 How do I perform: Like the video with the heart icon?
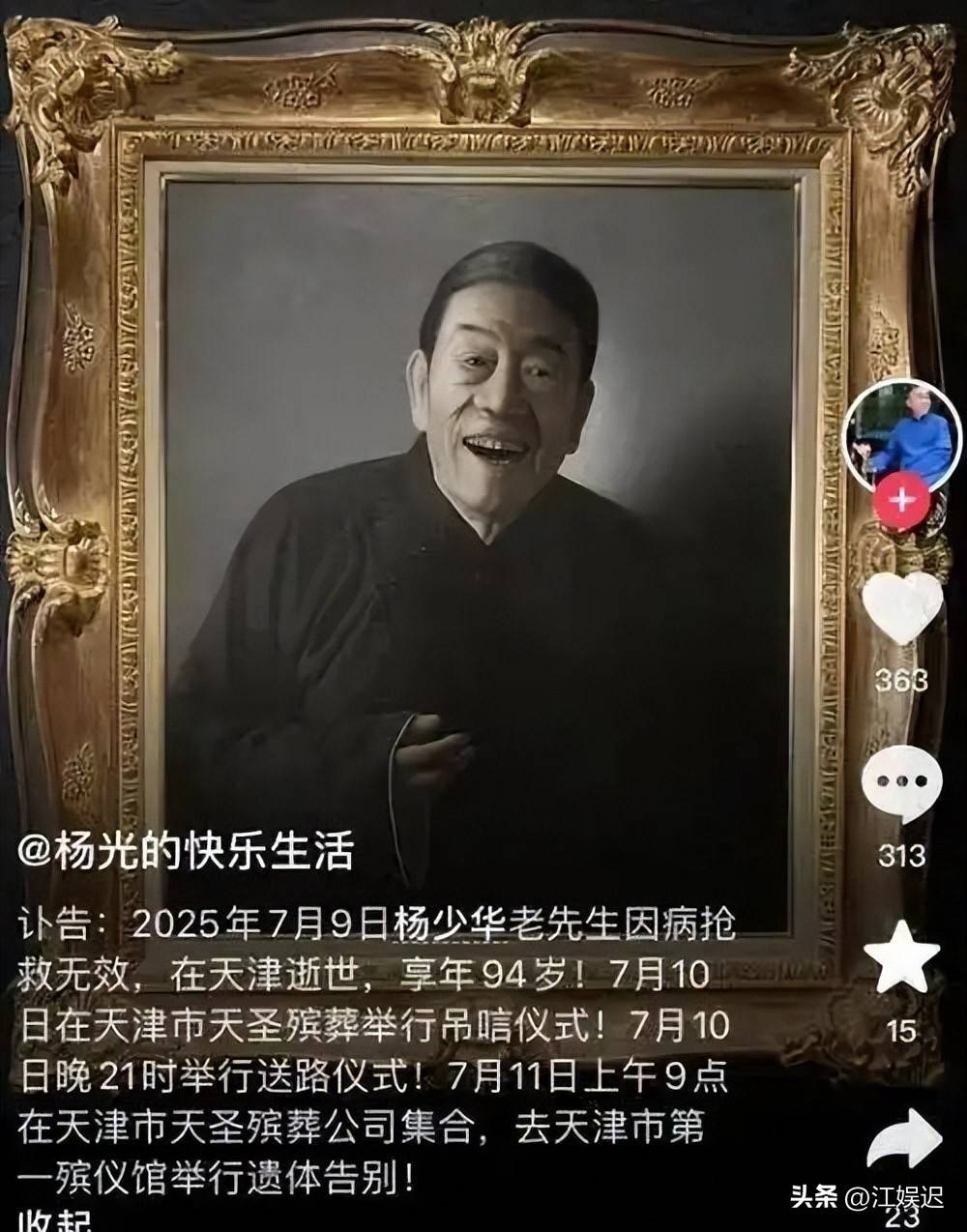(901, 608)
